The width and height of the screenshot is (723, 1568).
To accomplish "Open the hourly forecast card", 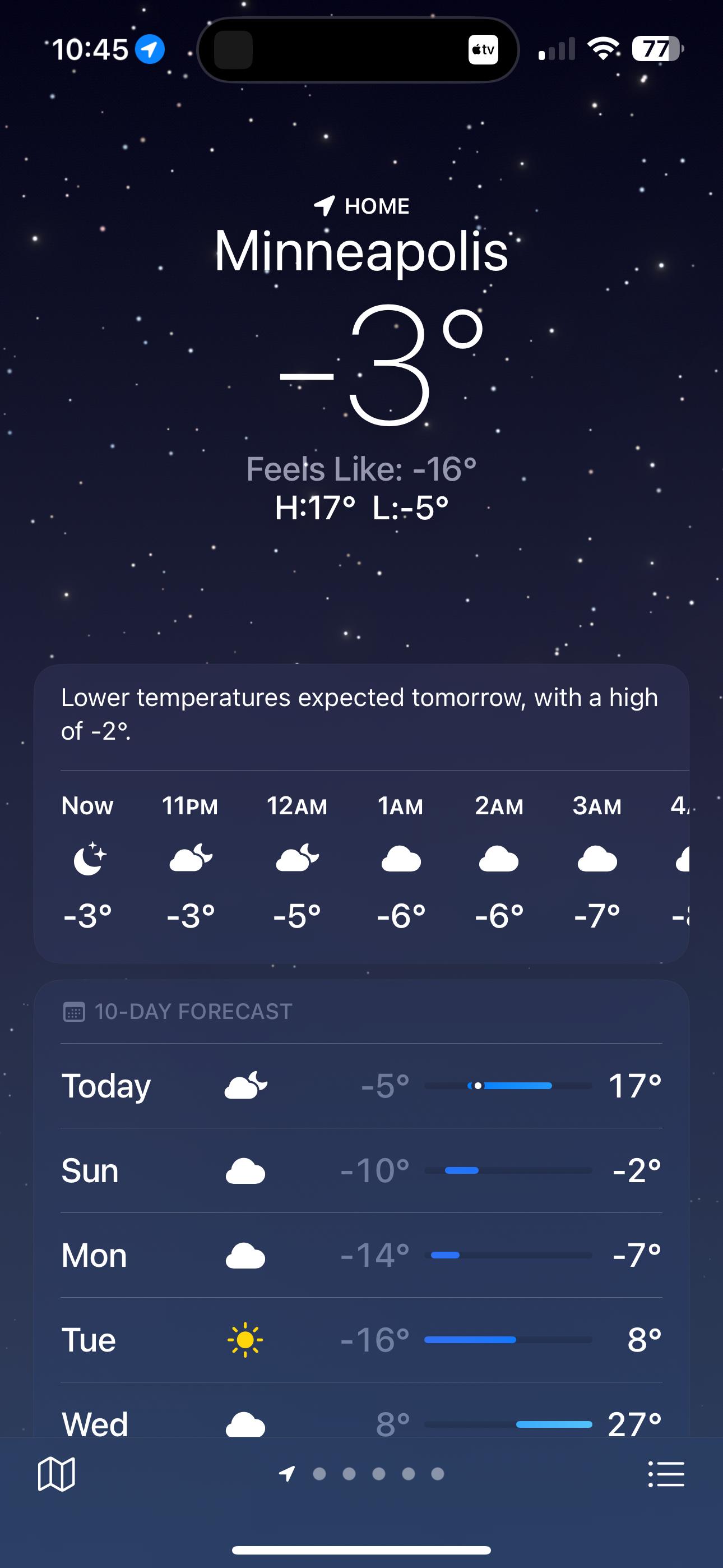I will point(361,813).
